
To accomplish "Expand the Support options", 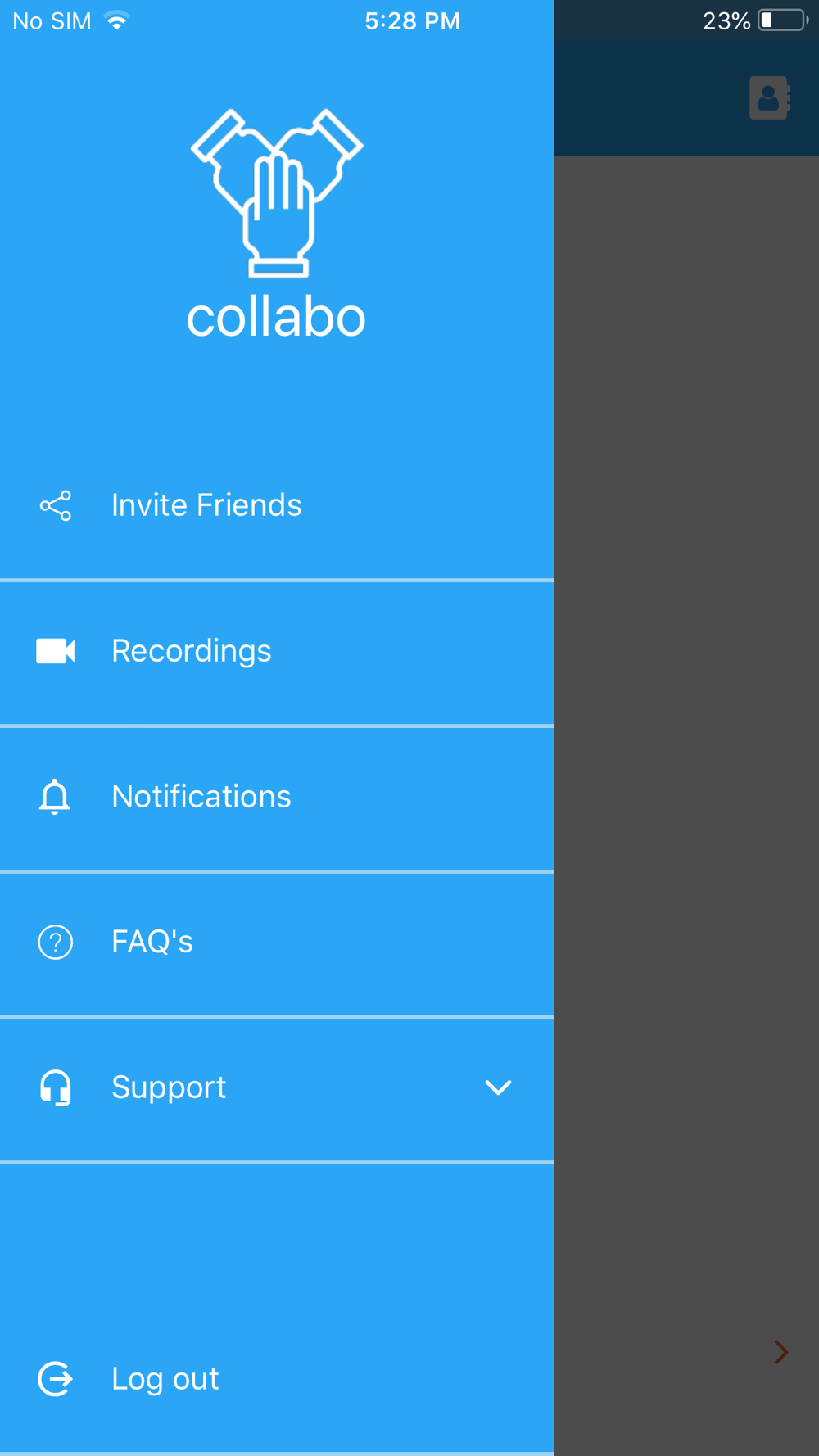I will coord(497,1087).
